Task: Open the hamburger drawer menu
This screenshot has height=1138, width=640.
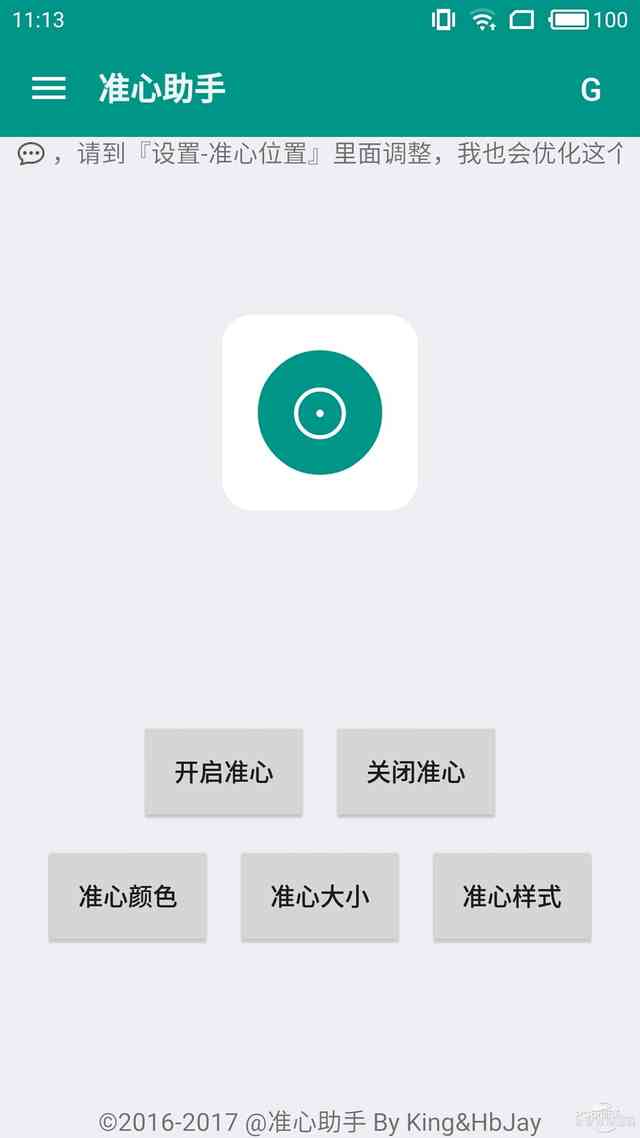Action: 48,89
